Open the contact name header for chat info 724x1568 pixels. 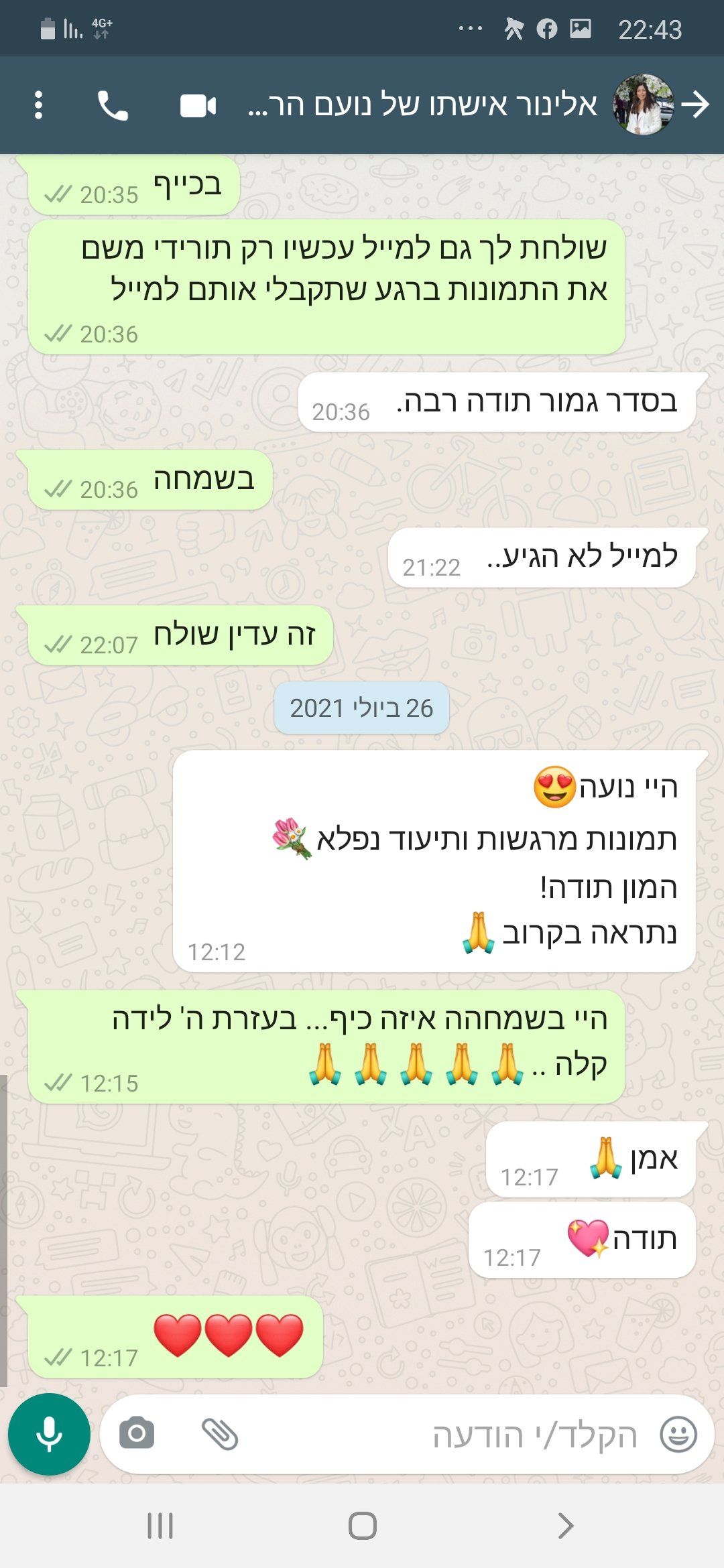click(x=422, y=105)
